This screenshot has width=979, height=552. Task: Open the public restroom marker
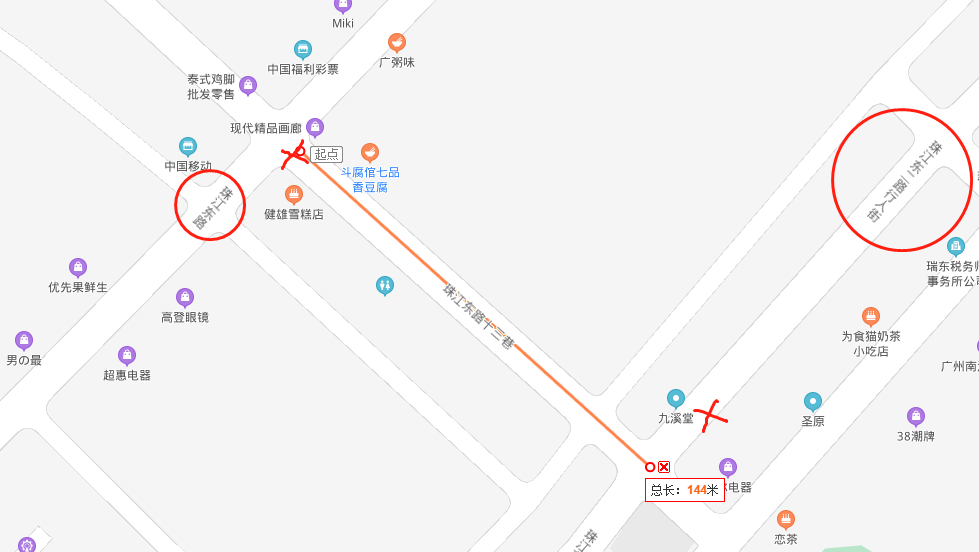coord(385,286)
